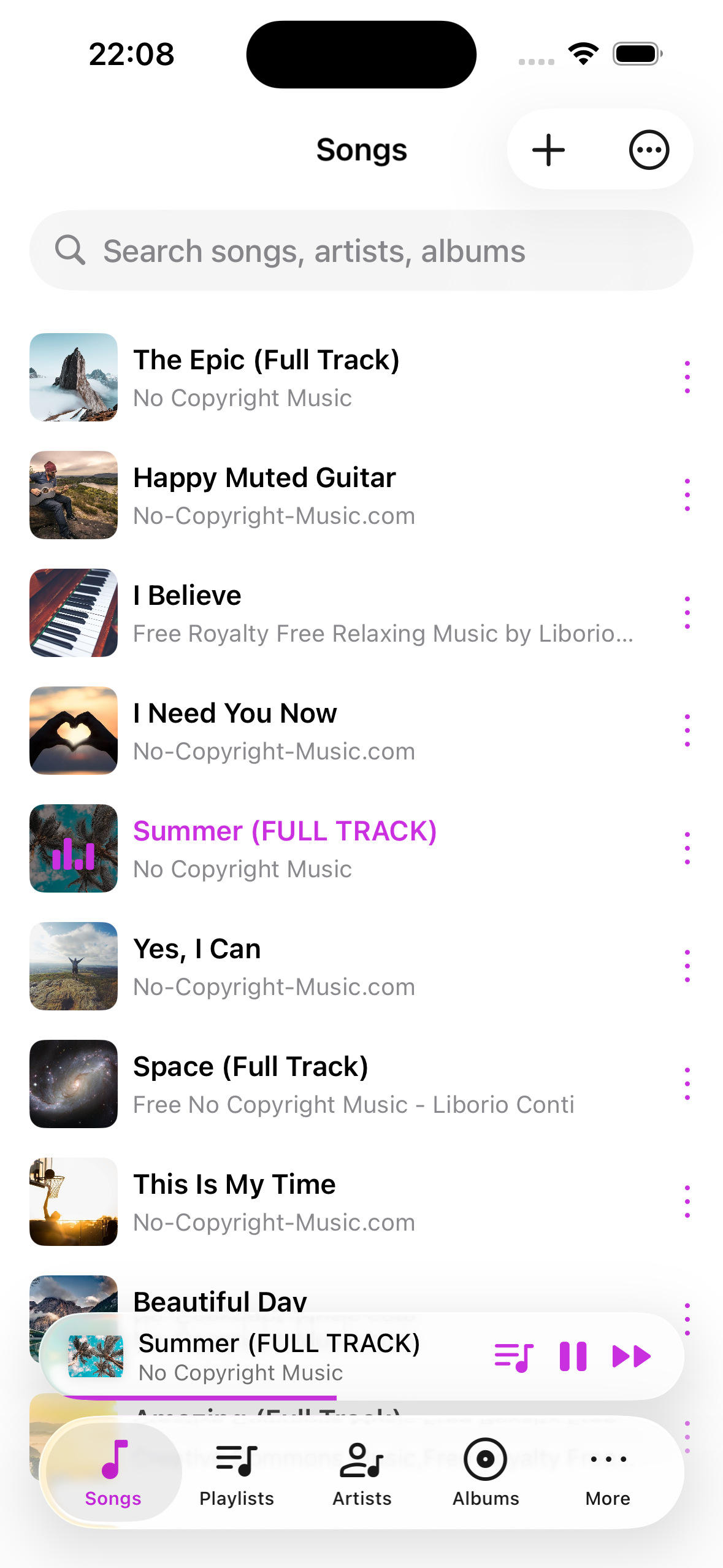Pause the currently playing Summer track
723x1568 pixels.
(573, 1356)
